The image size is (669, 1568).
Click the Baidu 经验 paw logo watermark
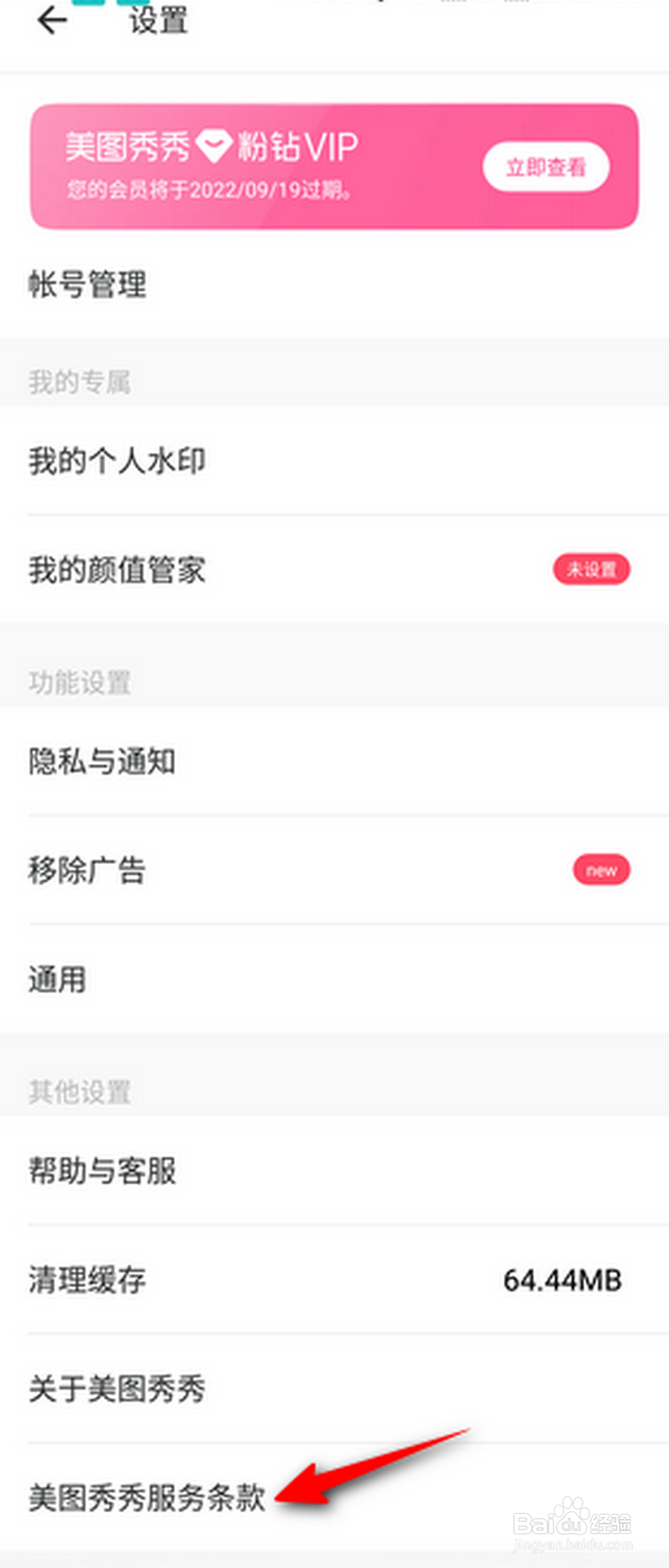(571, 1514)
